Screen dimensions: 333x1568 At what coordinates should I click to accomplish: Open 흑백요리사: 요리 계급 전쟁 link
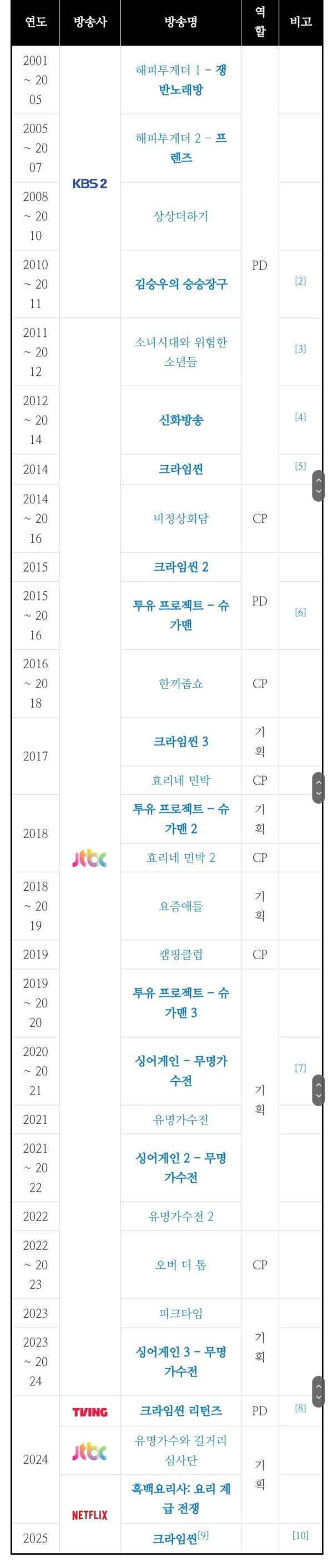[180, 1498]
